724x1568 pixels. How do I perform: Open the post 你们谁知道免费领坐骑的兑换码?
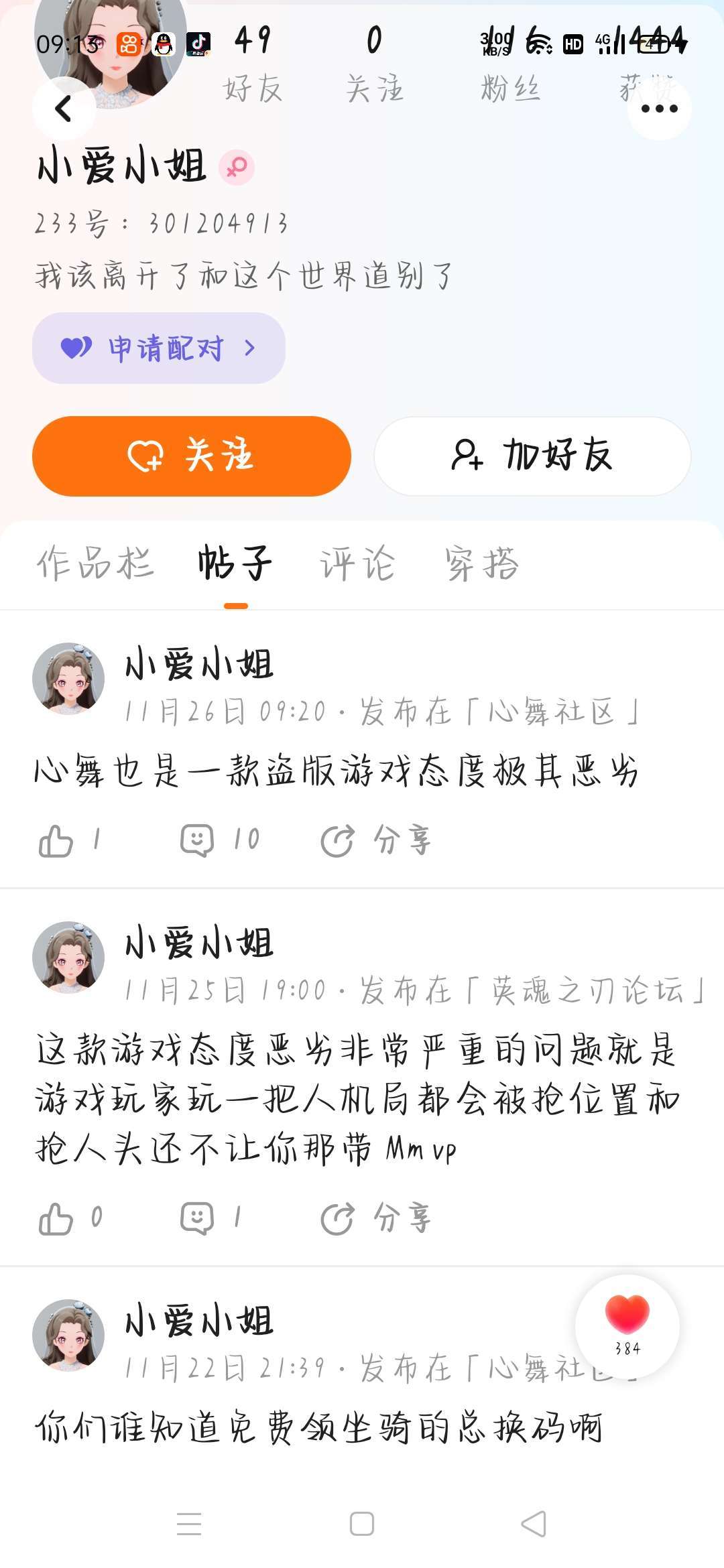(319, 1427)
